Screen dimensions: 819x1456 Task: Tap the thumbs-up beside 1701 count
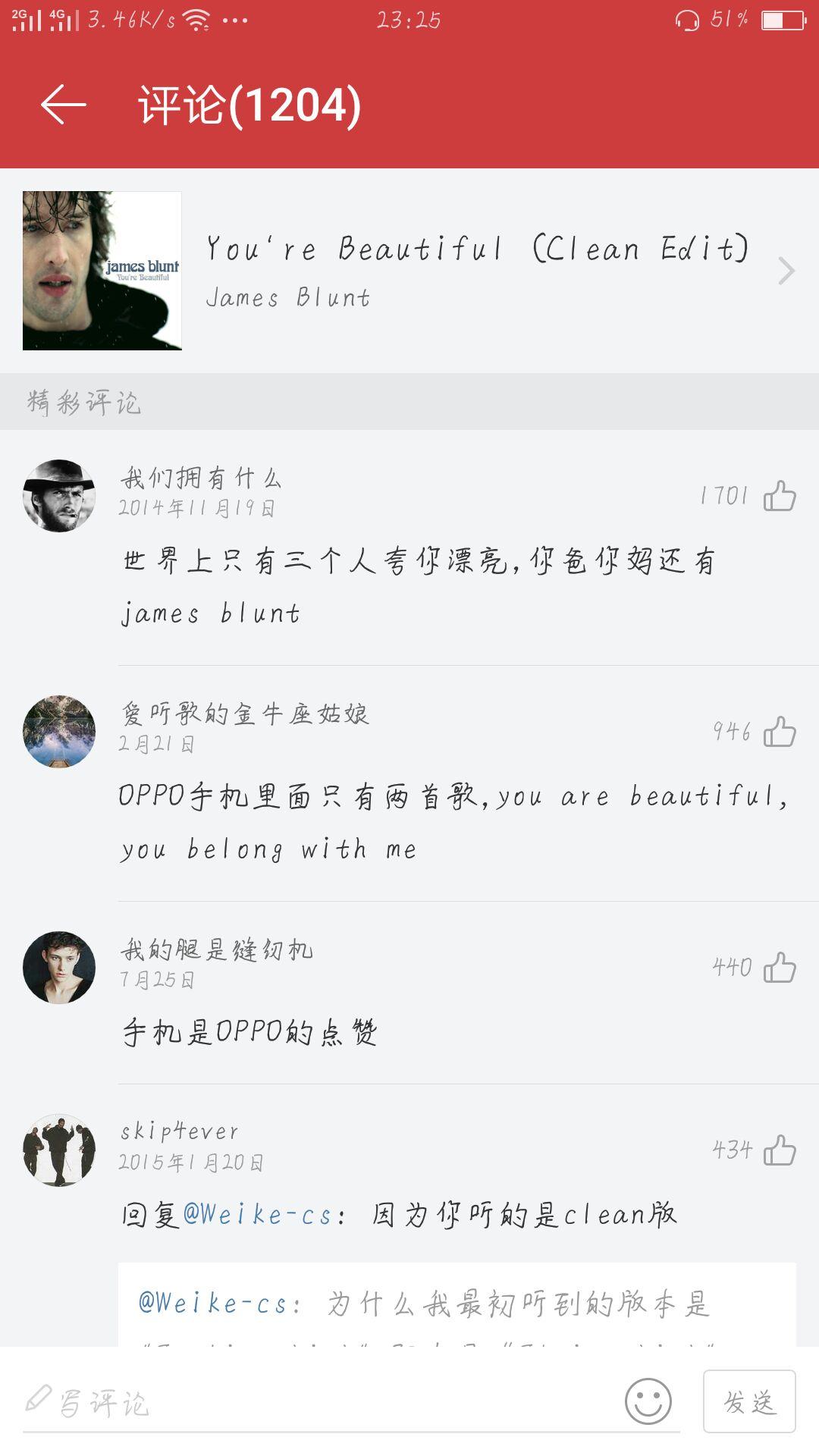coord(781,497)
